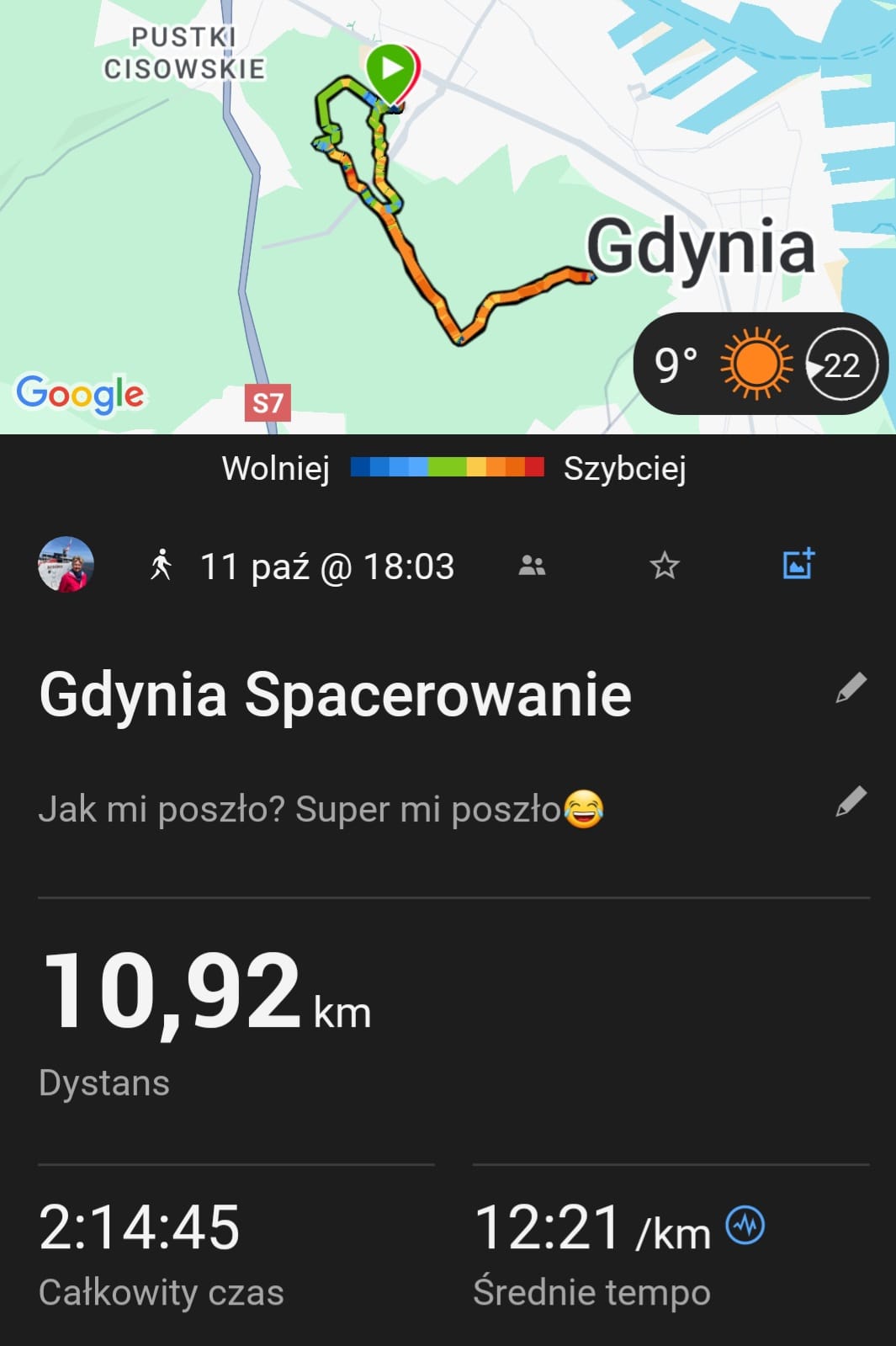This screenshot has height=1346, width=896.
Task: Show info about average pace icon
Action: [x=745, y=1225]
